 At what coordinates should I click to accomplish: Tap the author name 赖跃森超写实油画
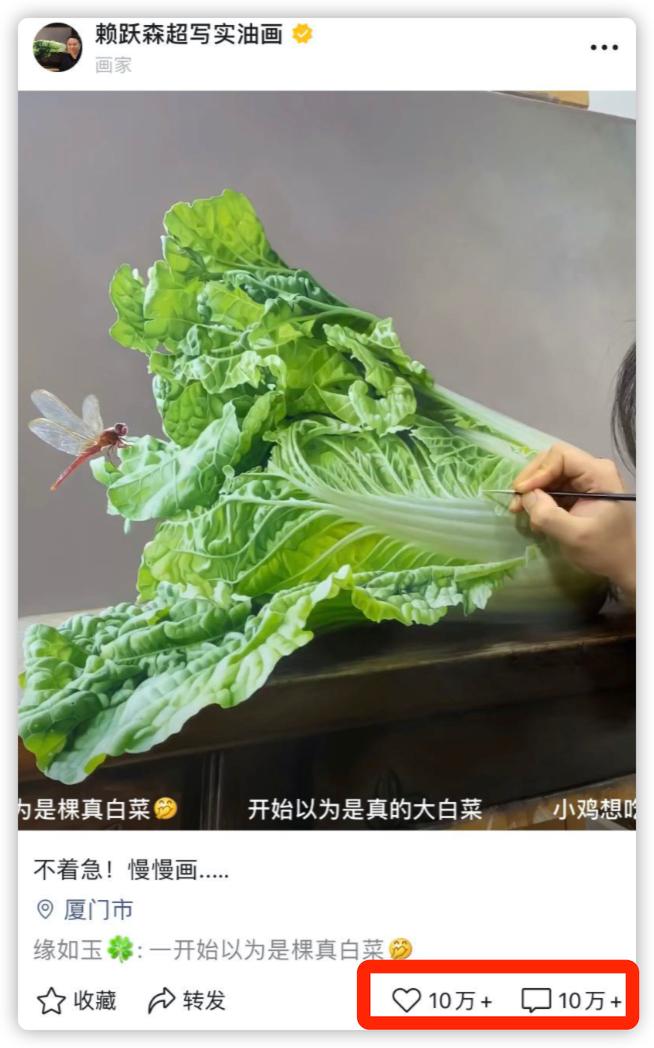189,34
